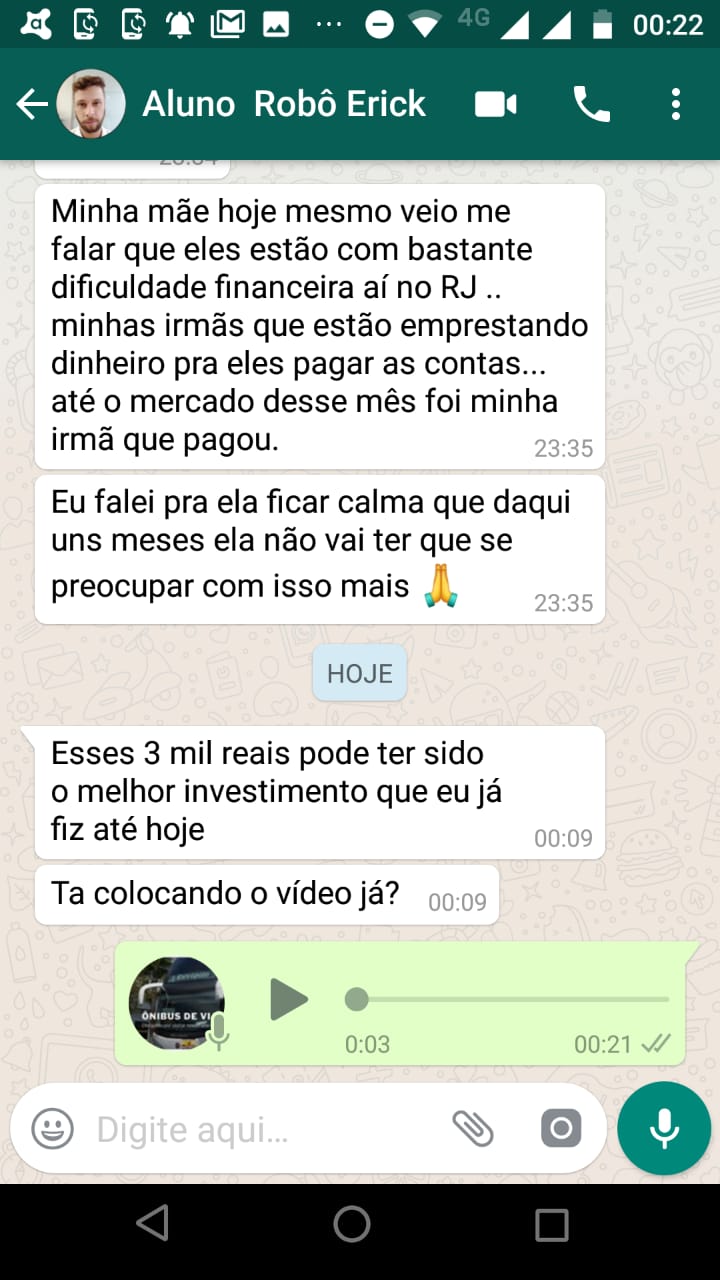This screenshot has height=1280, width=720.
Task: Go to the home screen
Action: (352, 1223)
